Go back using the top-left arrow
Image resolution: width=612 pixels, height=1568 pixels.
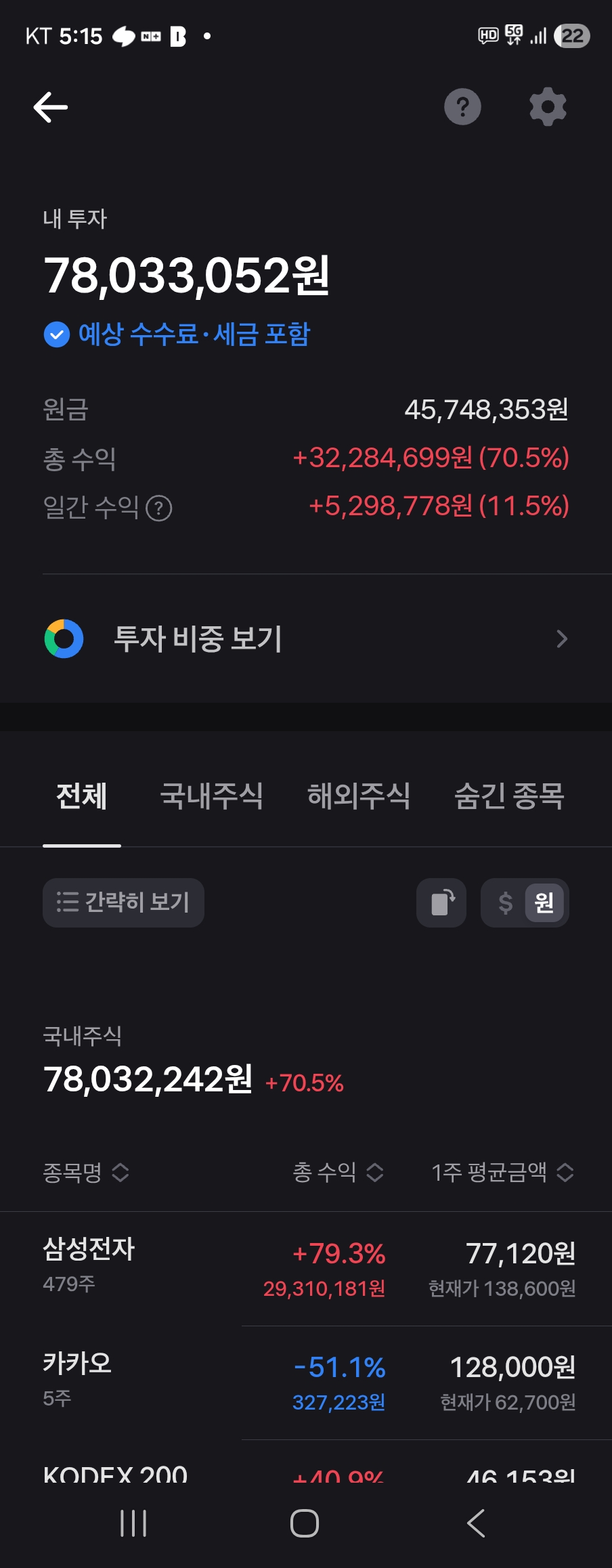pos(51,107)
